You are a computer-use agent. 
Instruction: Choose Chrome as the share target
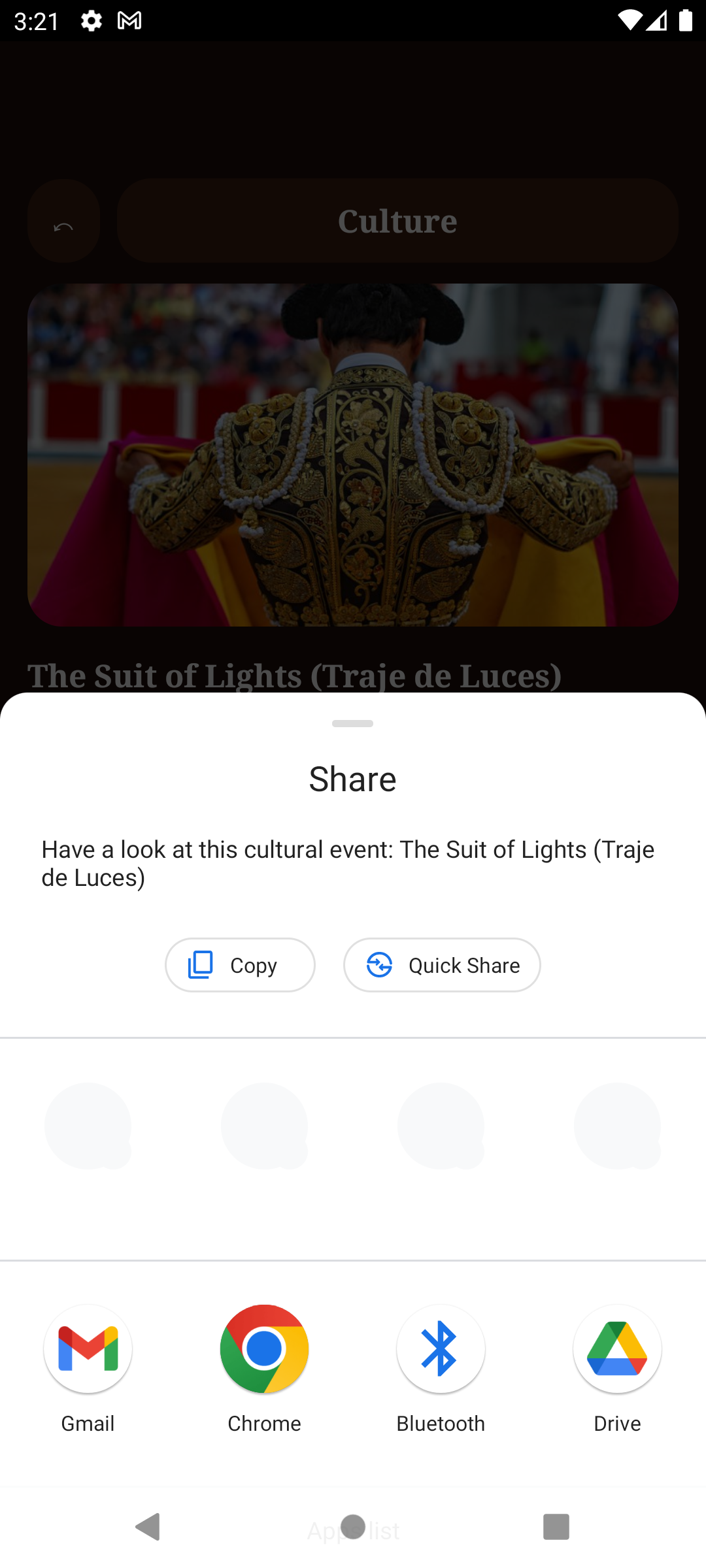pyautogui.click(x=264, y=1369)
